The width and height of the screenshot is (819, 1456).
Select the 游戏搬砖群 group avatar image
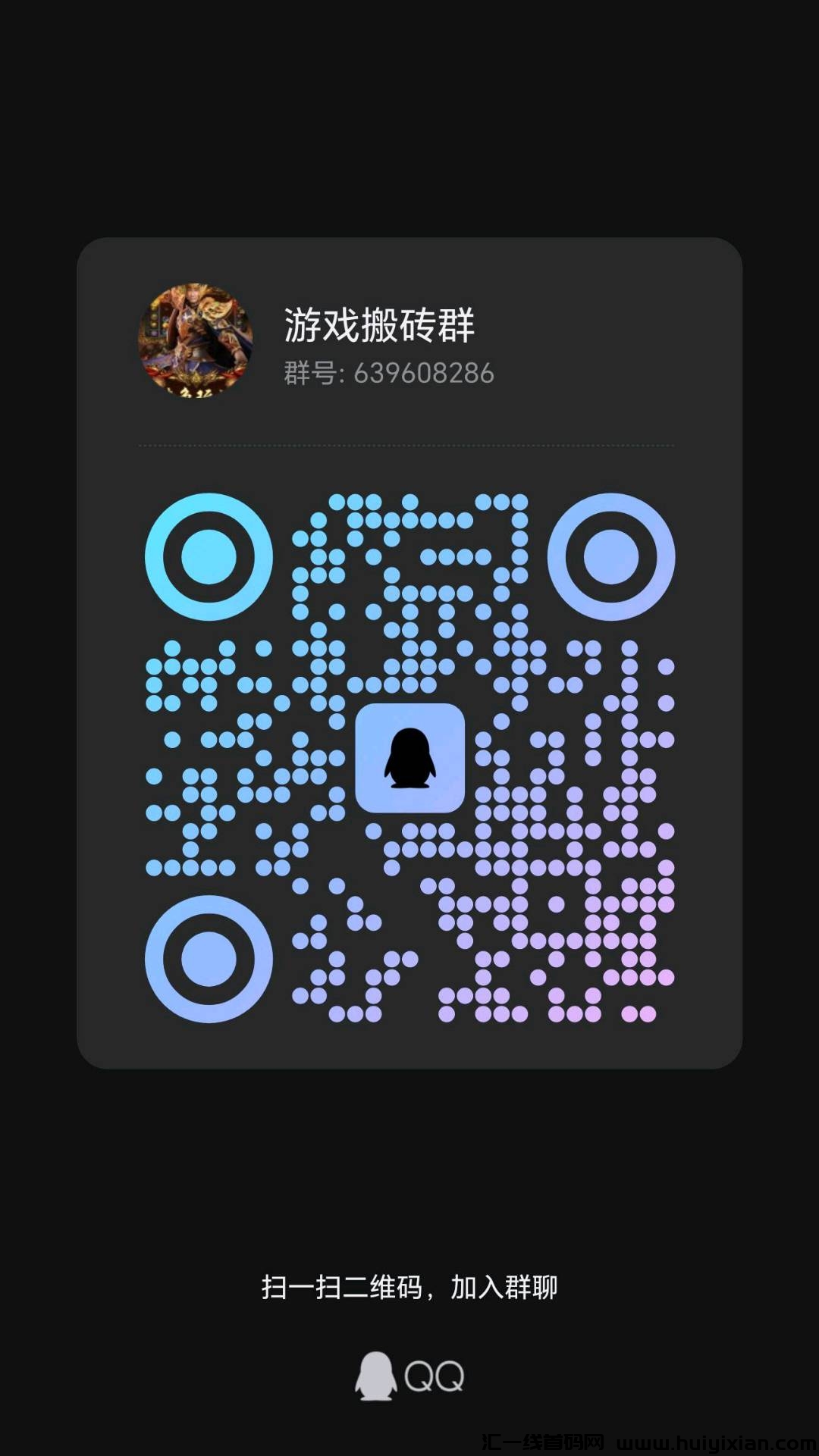pos(196,340)
